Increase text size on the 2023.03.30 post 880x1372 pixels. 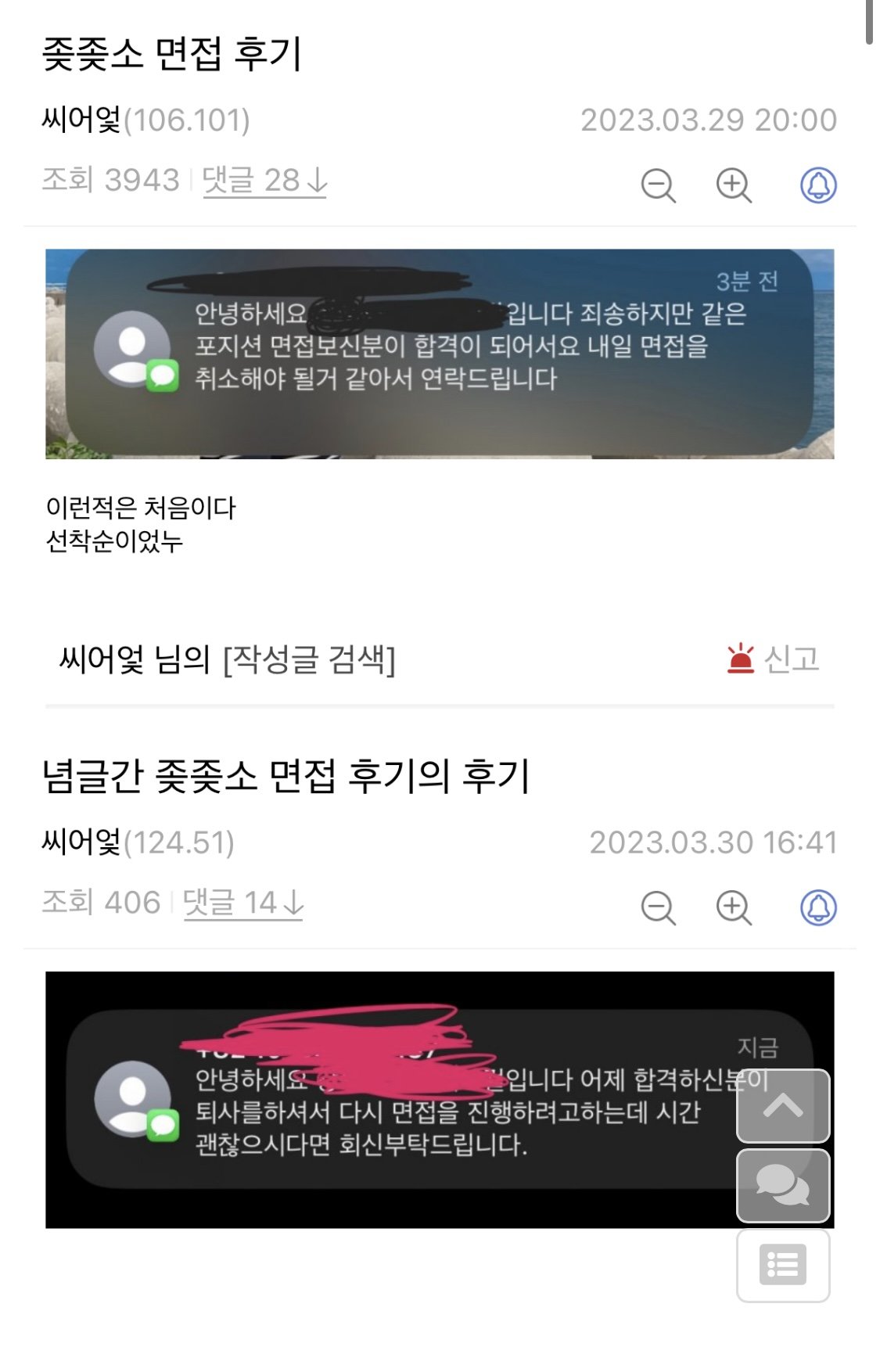click(x=734, y=908)
